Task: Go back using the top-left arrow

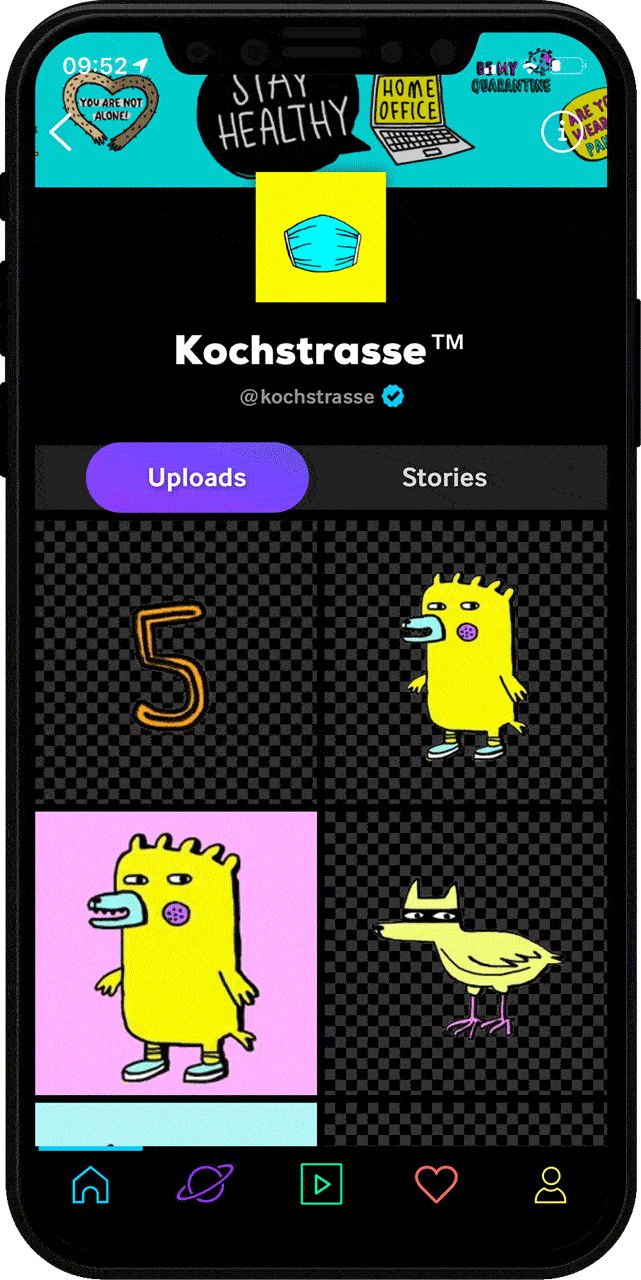Action: (62, 132)
